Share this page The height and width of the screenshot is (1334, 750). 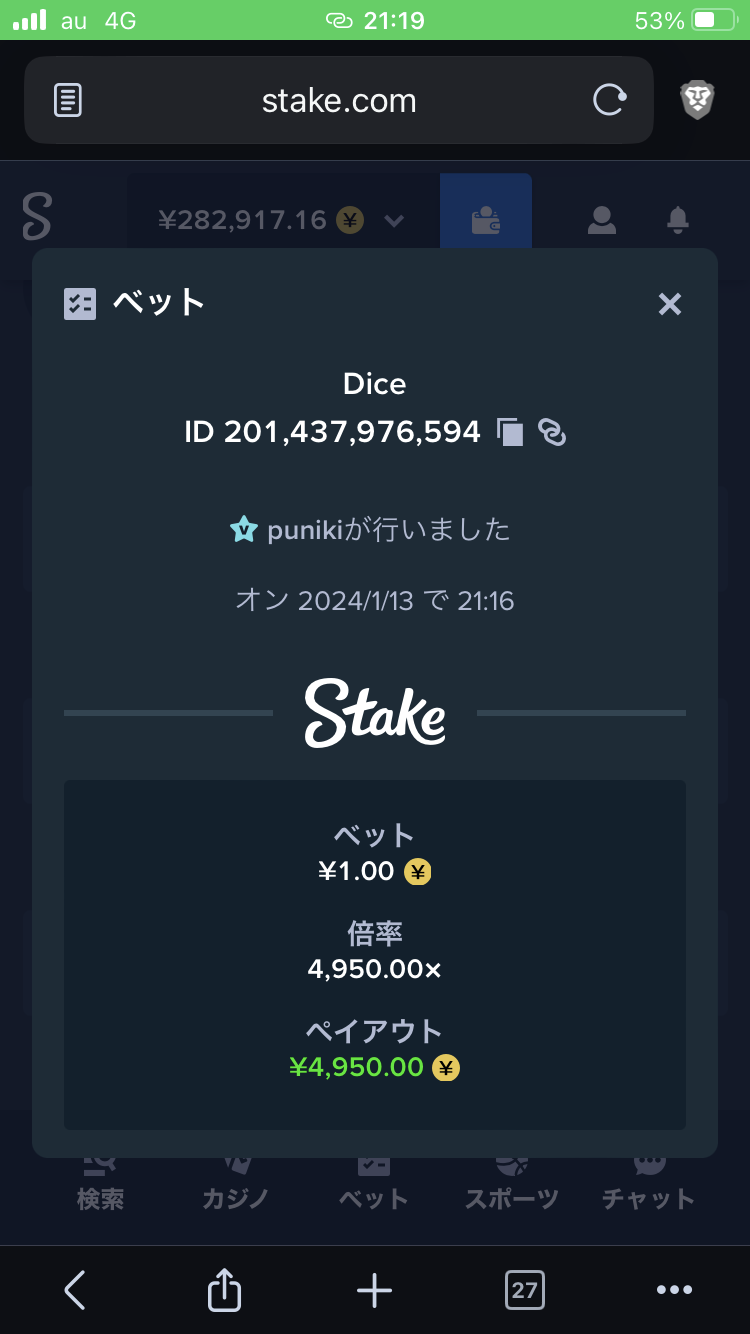click(224, 1289)
